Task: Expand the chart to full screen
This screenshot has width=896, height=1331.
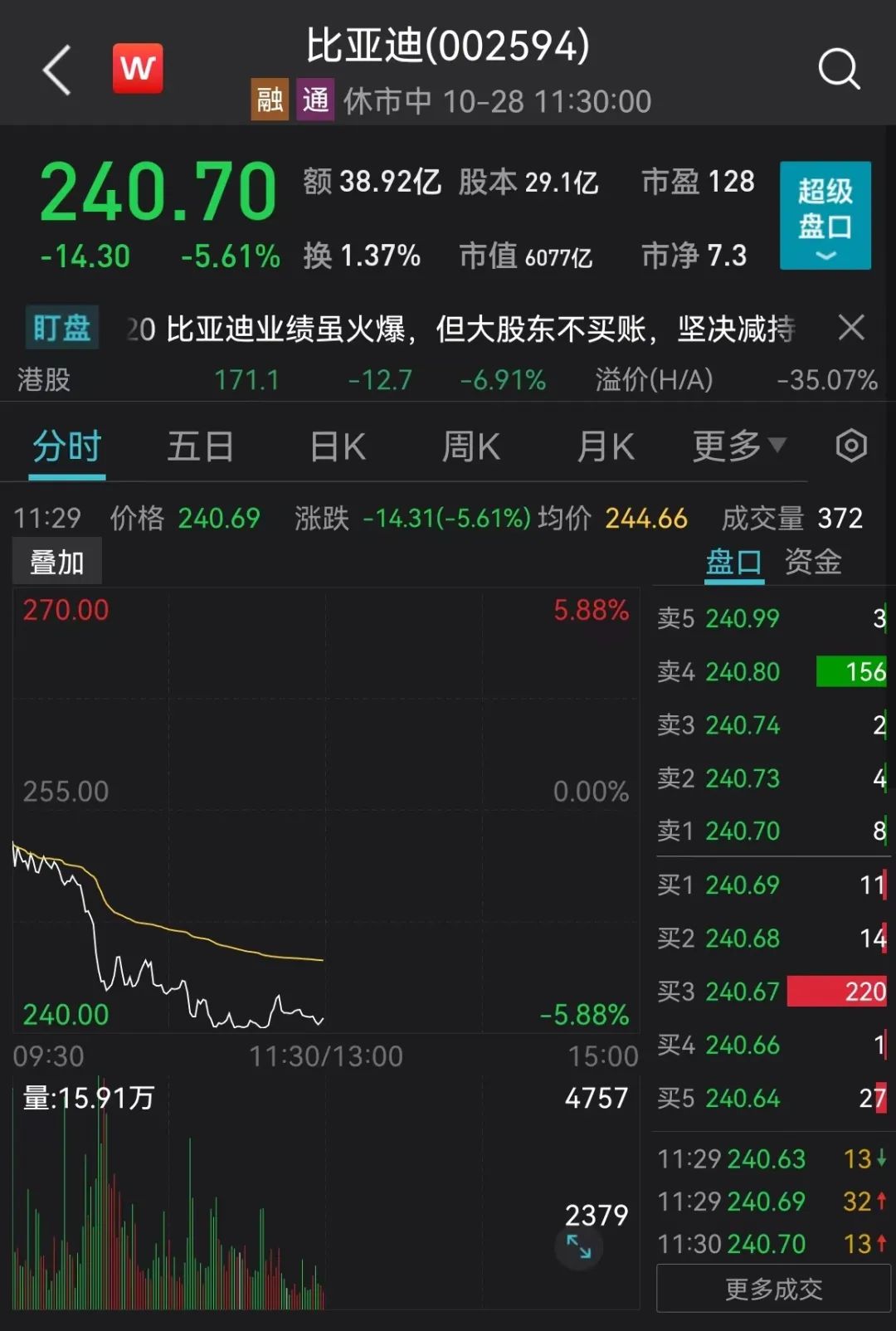Action: 578,1246
